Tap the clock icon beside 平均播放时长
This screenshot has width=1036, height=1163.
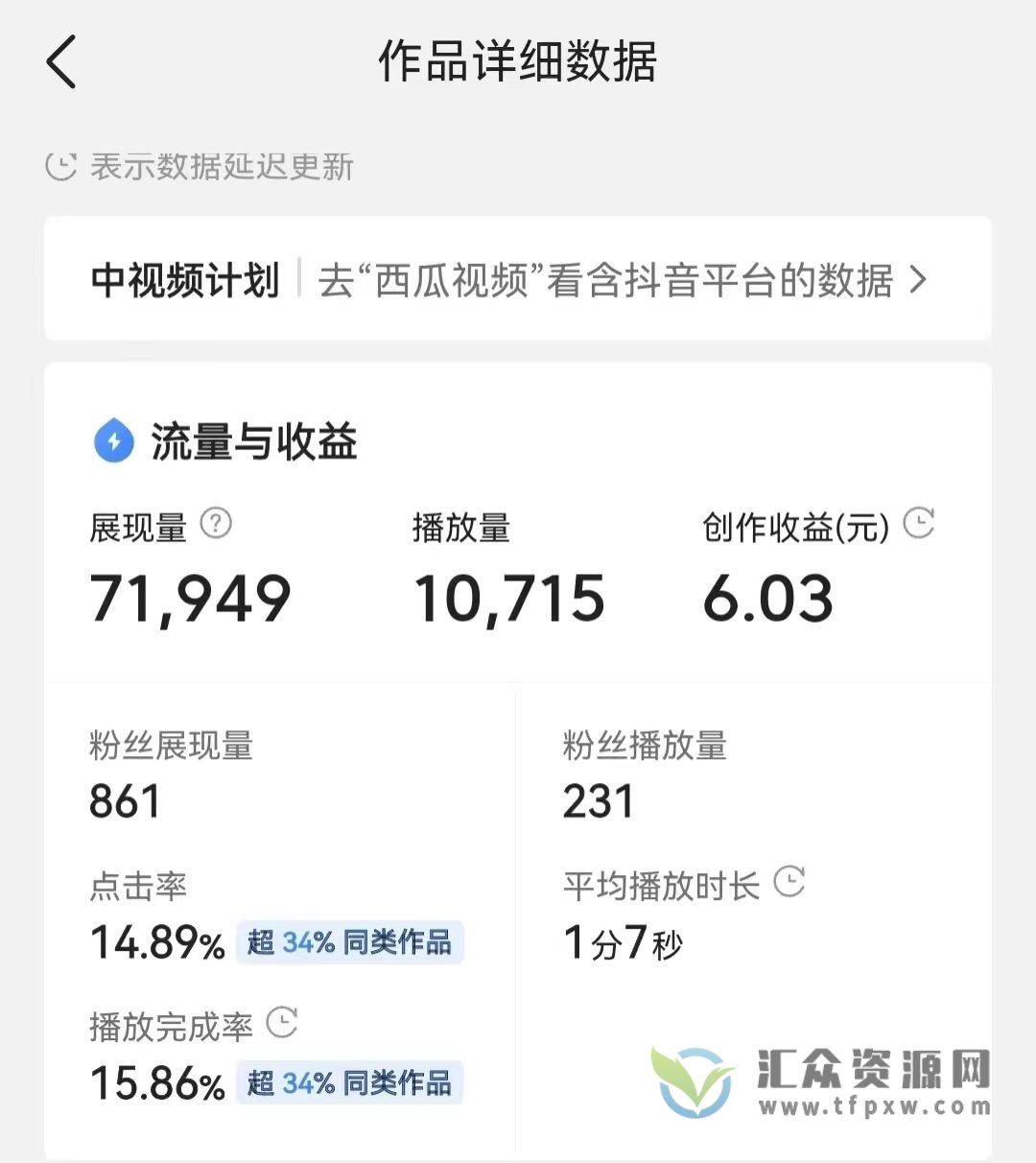point(791,881)
